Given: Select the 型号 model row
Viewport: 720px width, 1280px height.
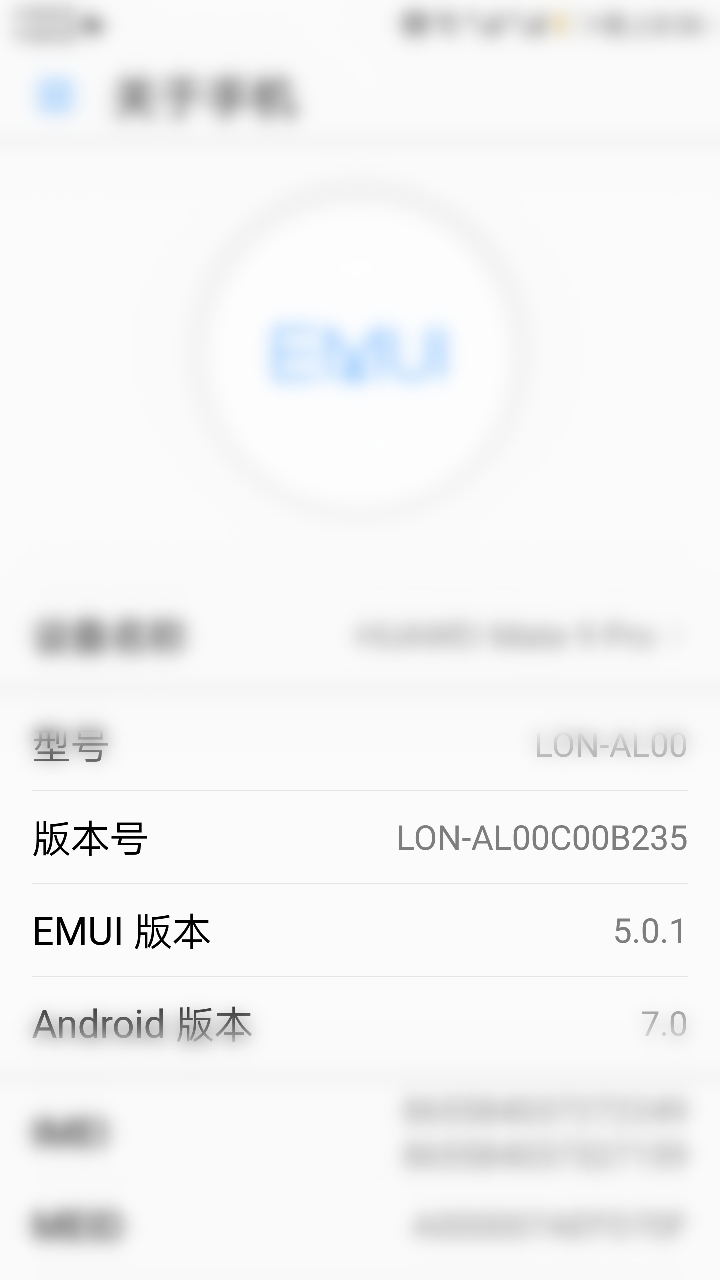Looking at the screenshot, I should pyautogui.click(x=360, y=745).
